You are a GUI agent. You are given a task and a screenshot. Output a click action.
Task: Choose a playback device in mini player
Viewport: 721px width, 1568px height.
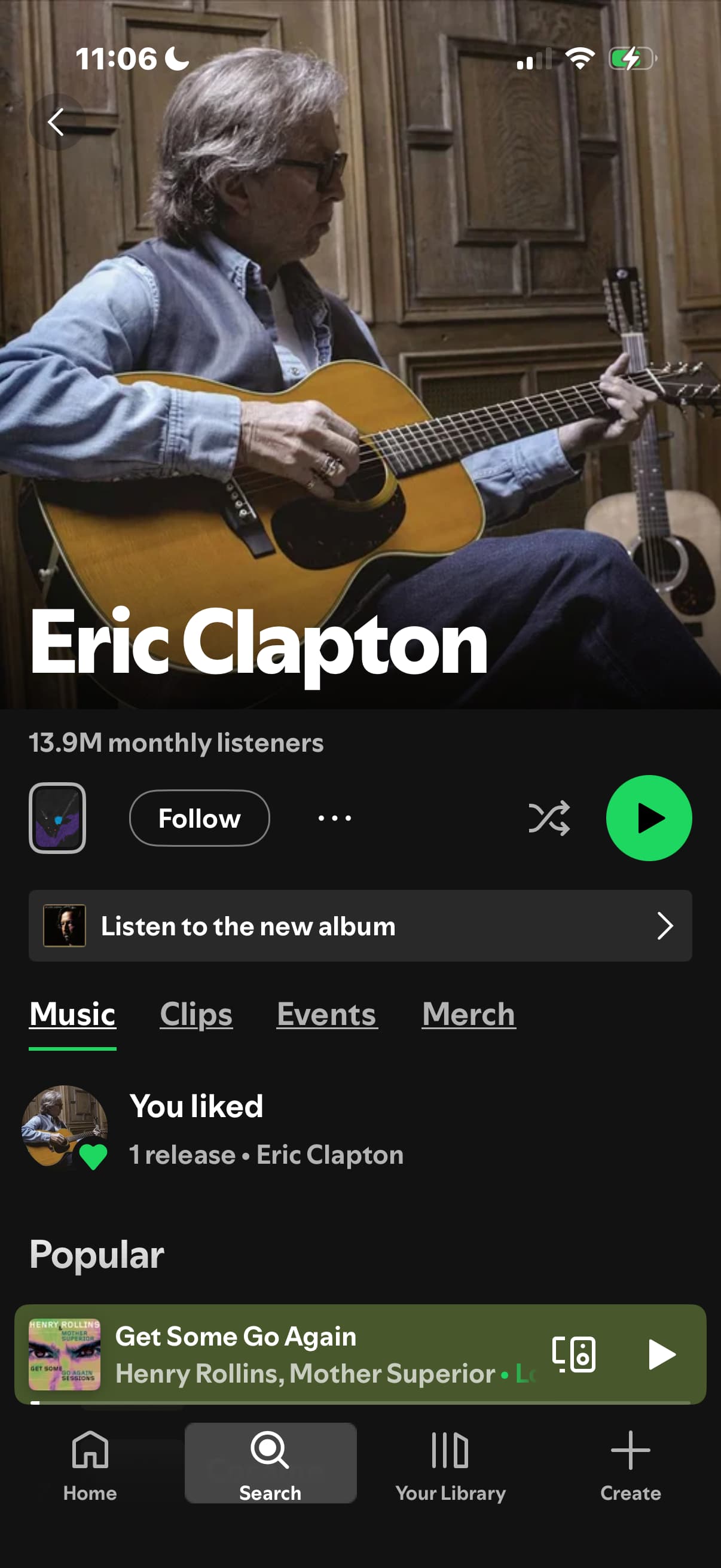tap(574, 1355)
